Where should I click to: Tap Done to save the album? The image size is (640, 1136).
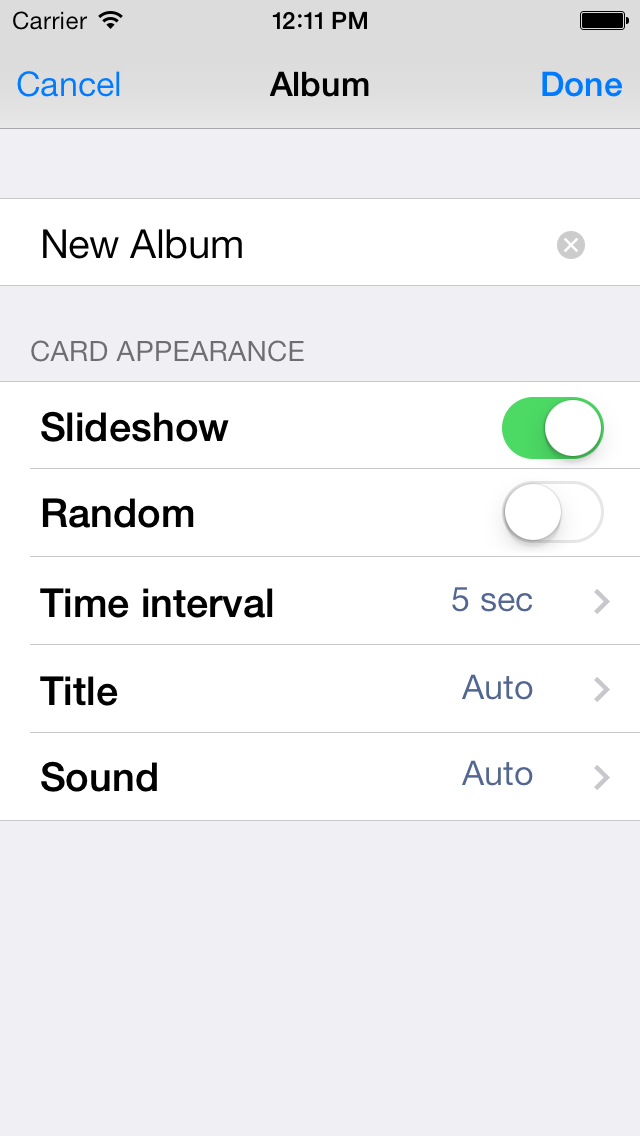pyautogui.click(x=581, y=85)
